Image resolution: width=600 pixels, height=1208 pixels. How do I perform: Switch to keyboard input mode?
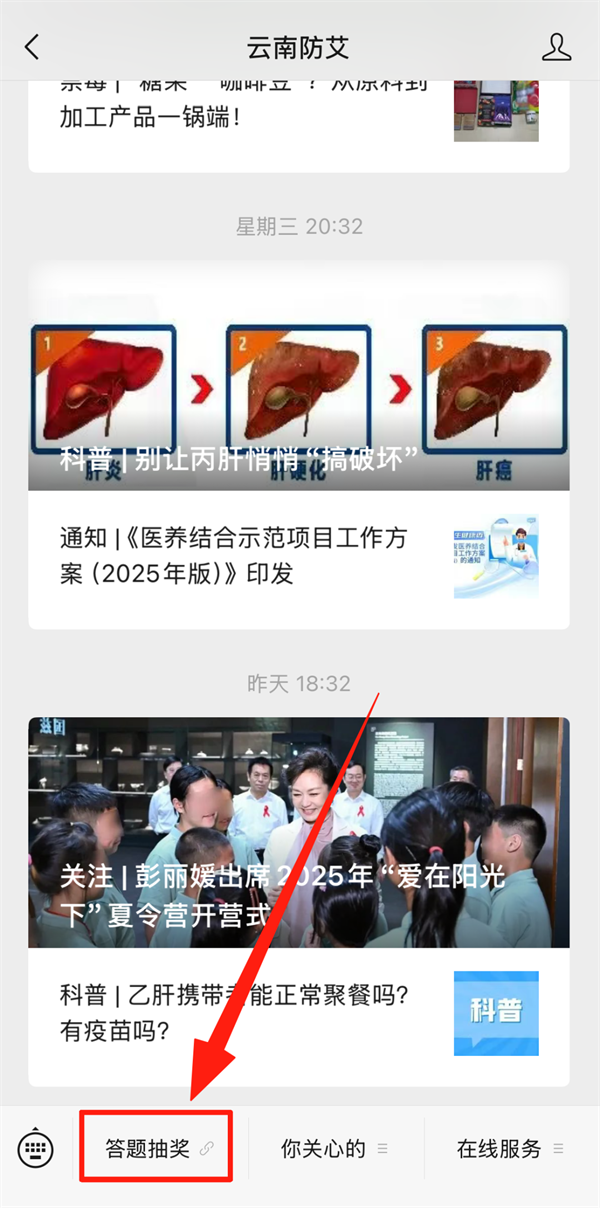(37, 1149)
